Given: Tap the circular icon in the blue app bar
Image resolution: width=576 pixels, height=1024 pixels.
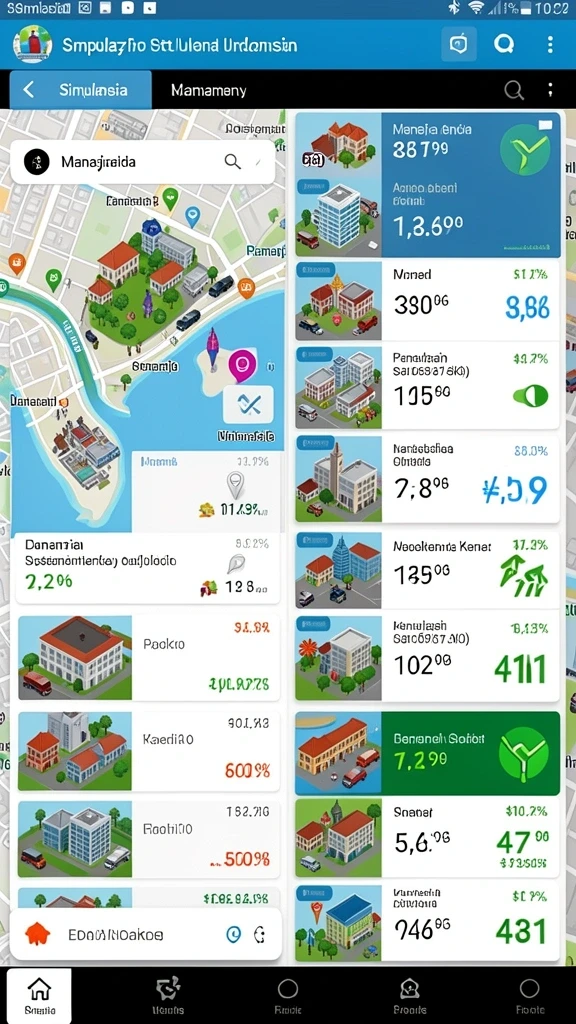Looking at the screenshot, I should [x=504, y=44].
